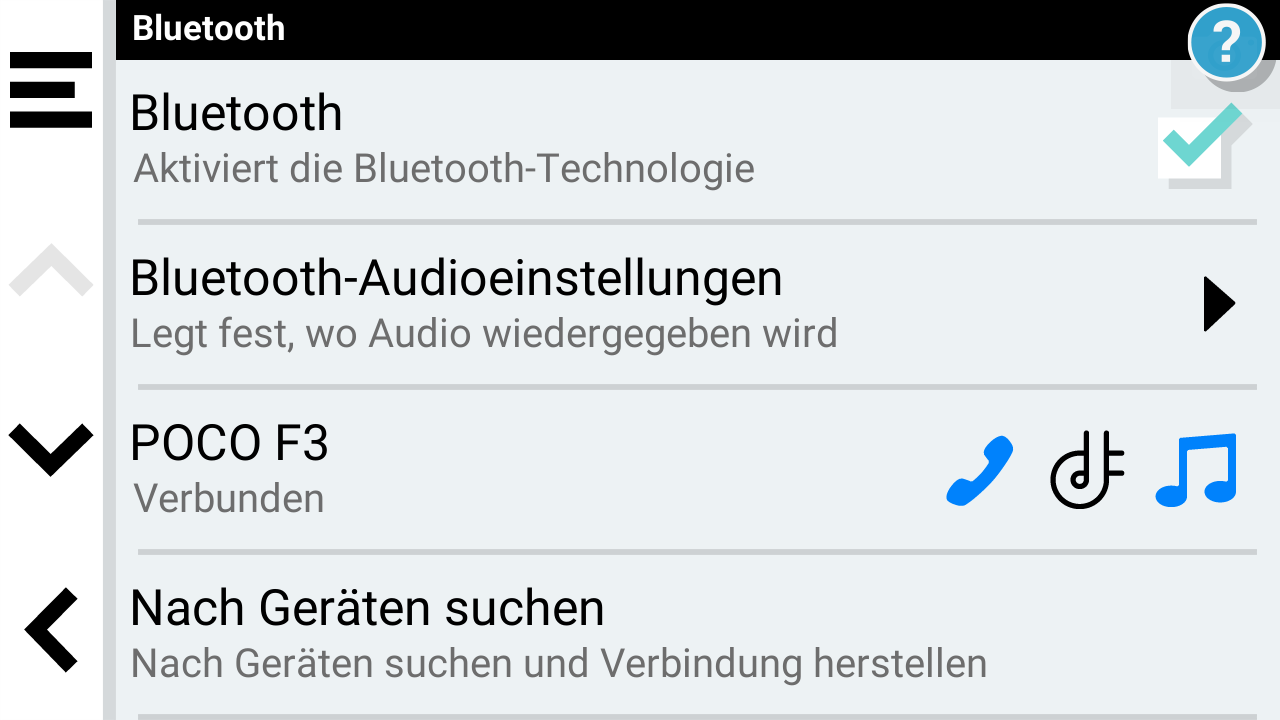Toggle phone call profile for POCO F3
This screenshot has height=720, width=1280.
click(x=980, y=470)
